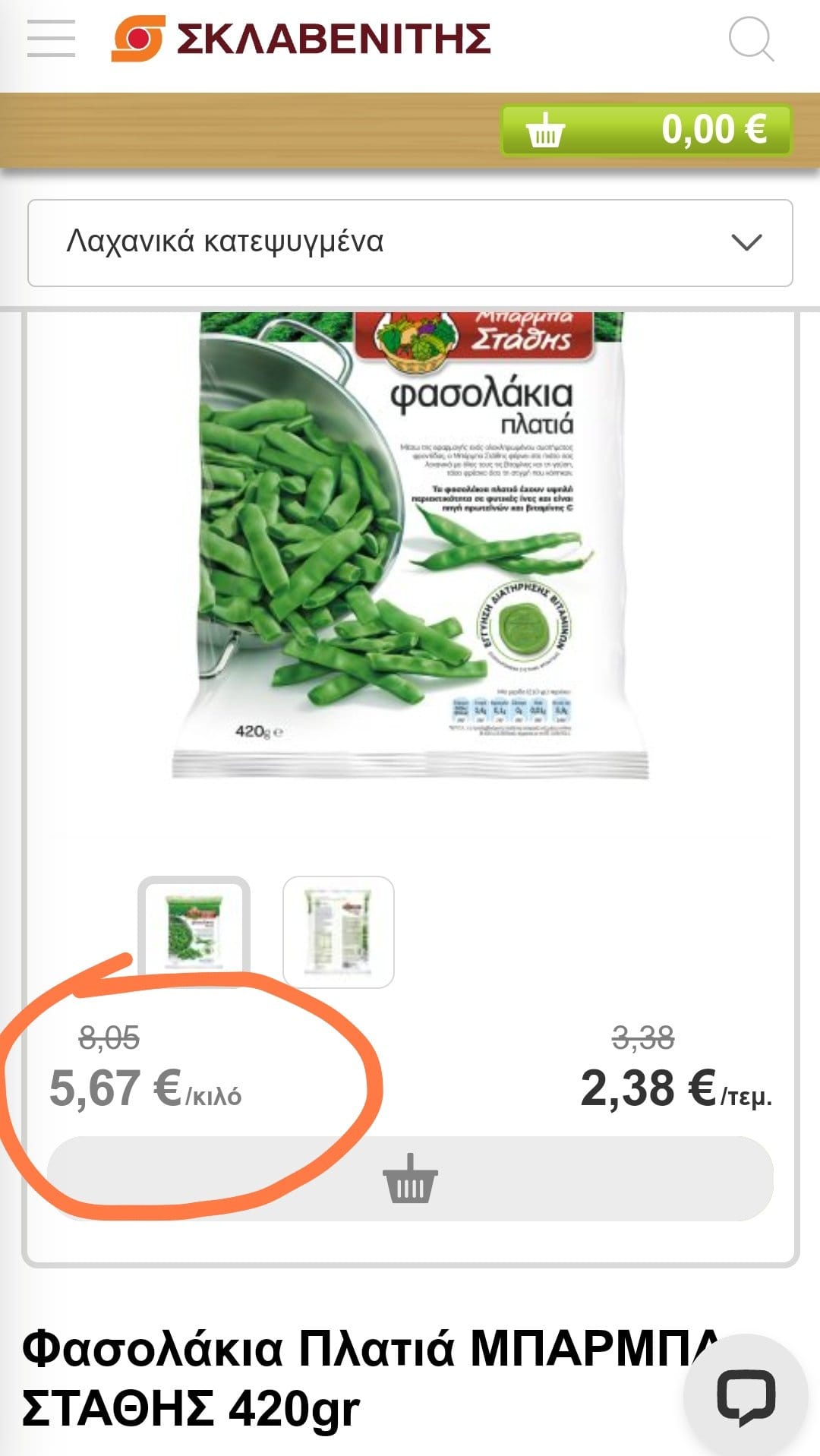
Task: Go to the Sklavenitis home logo
Action: tap(301, 38)
